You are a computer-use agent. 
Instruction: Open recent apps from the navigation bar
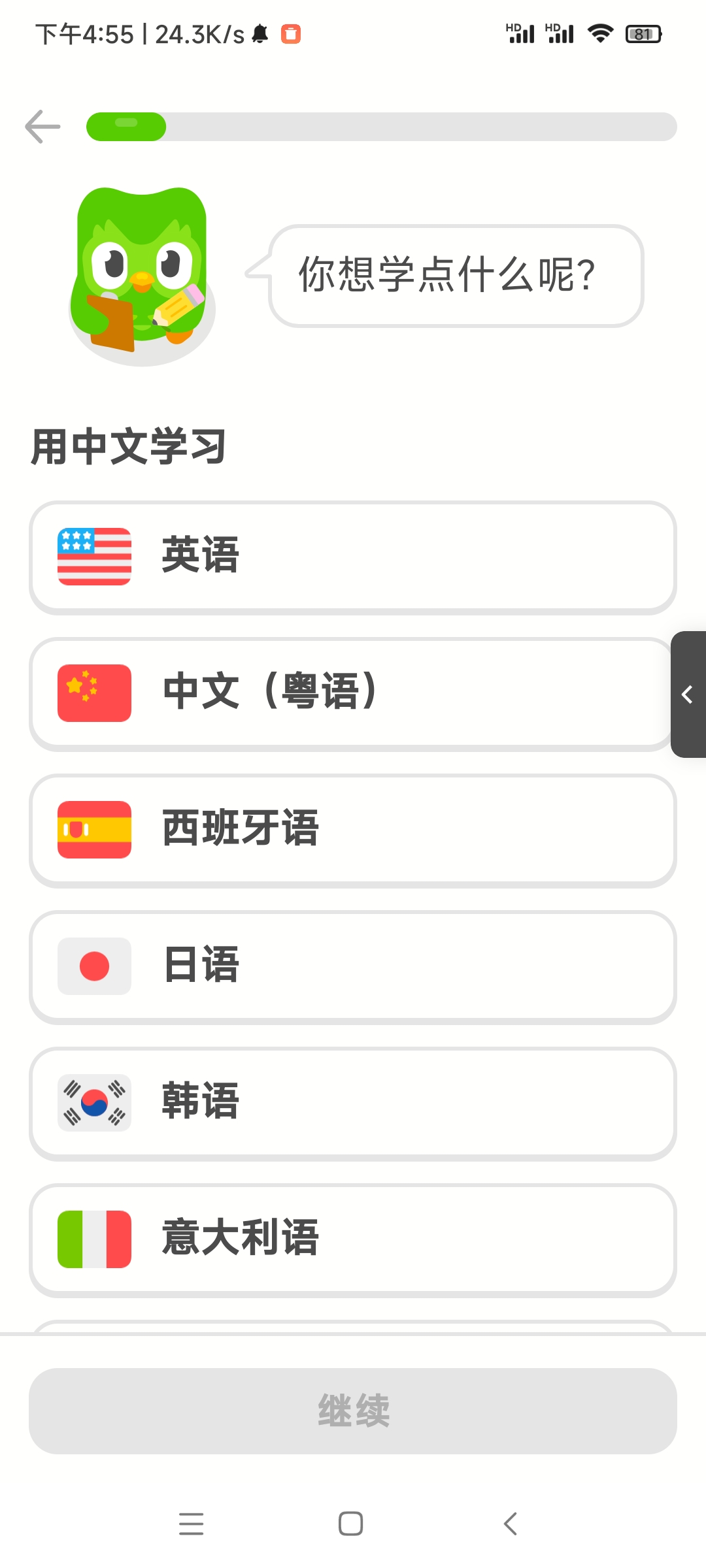tap(192, 1524)
